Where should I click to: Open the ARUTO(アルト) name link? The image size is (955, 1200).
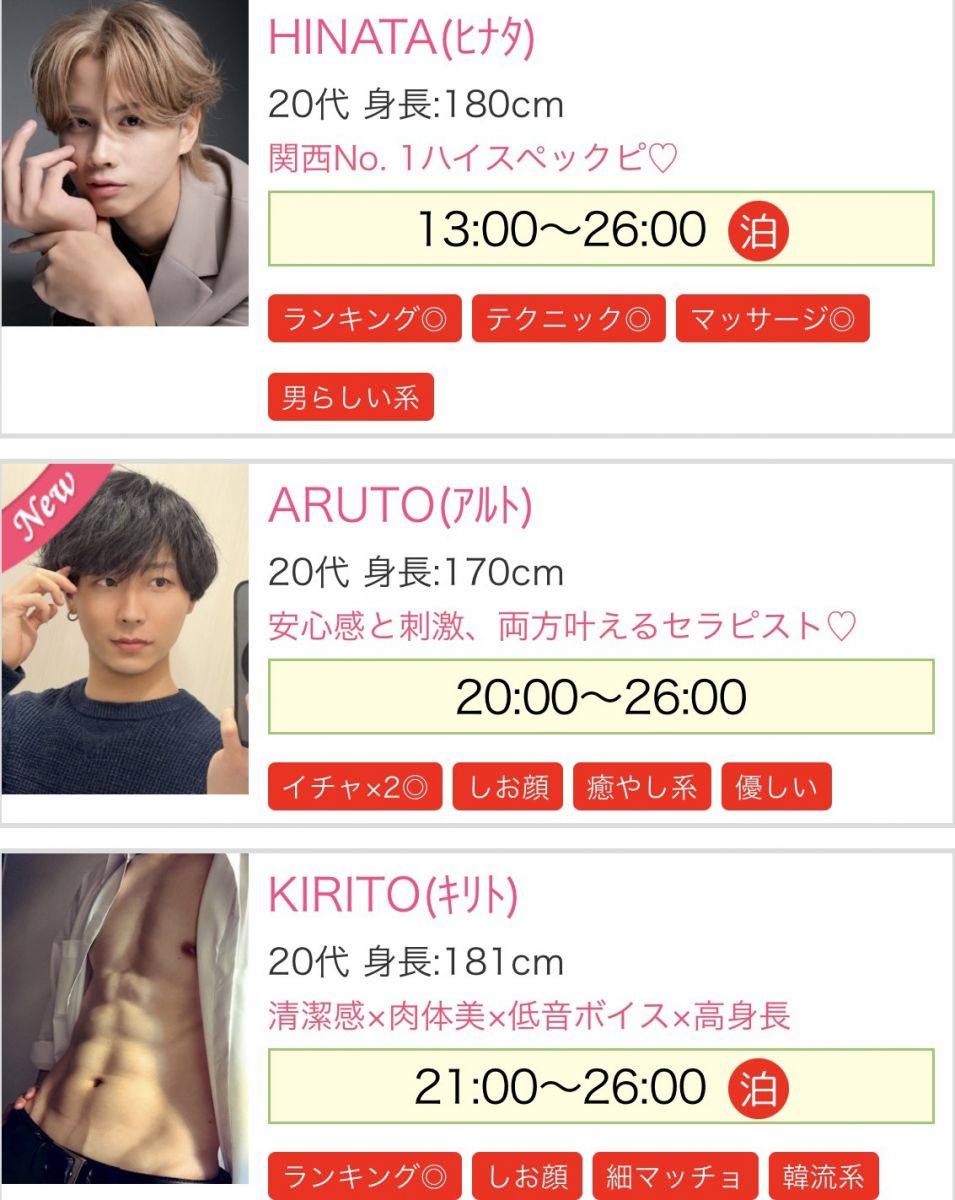[x=400, y=507]
